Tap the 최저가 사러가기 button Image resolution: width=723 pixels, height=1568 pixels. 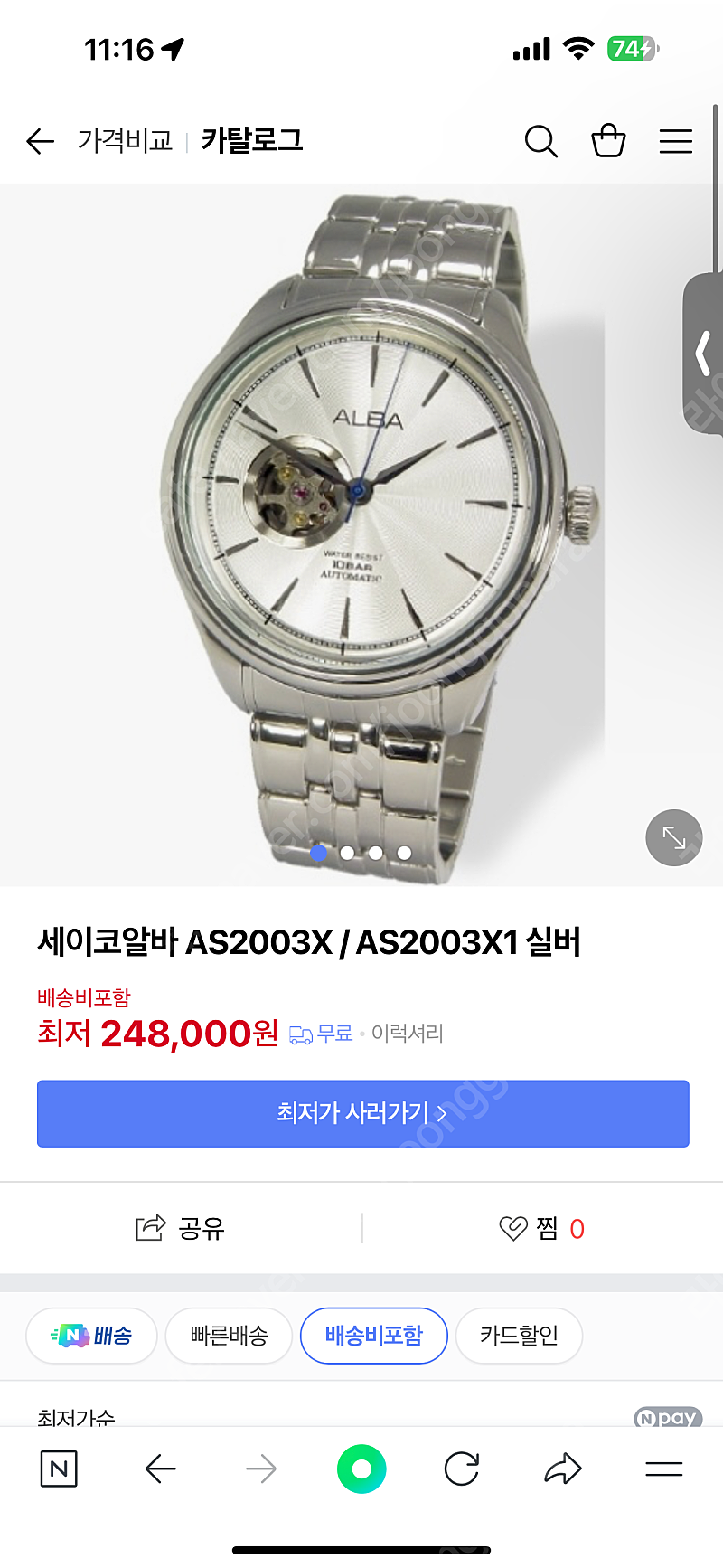(x=362, y=1113)
